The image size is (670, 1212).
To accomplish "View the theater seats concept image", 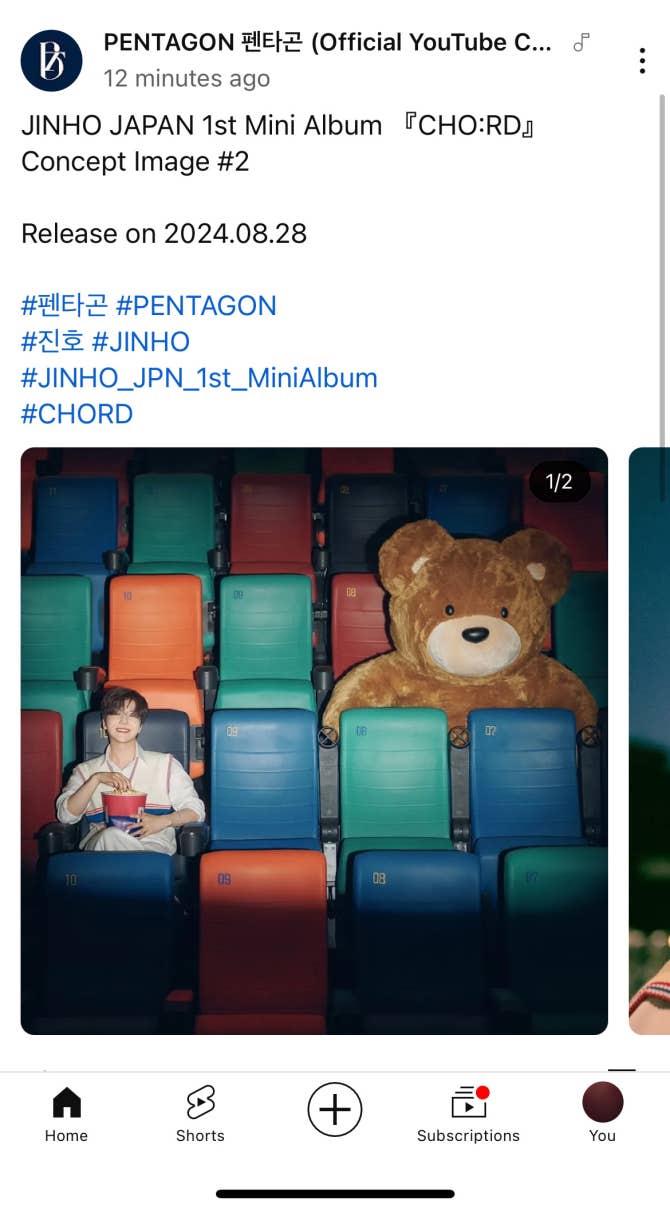I will (x=314, y=740).
